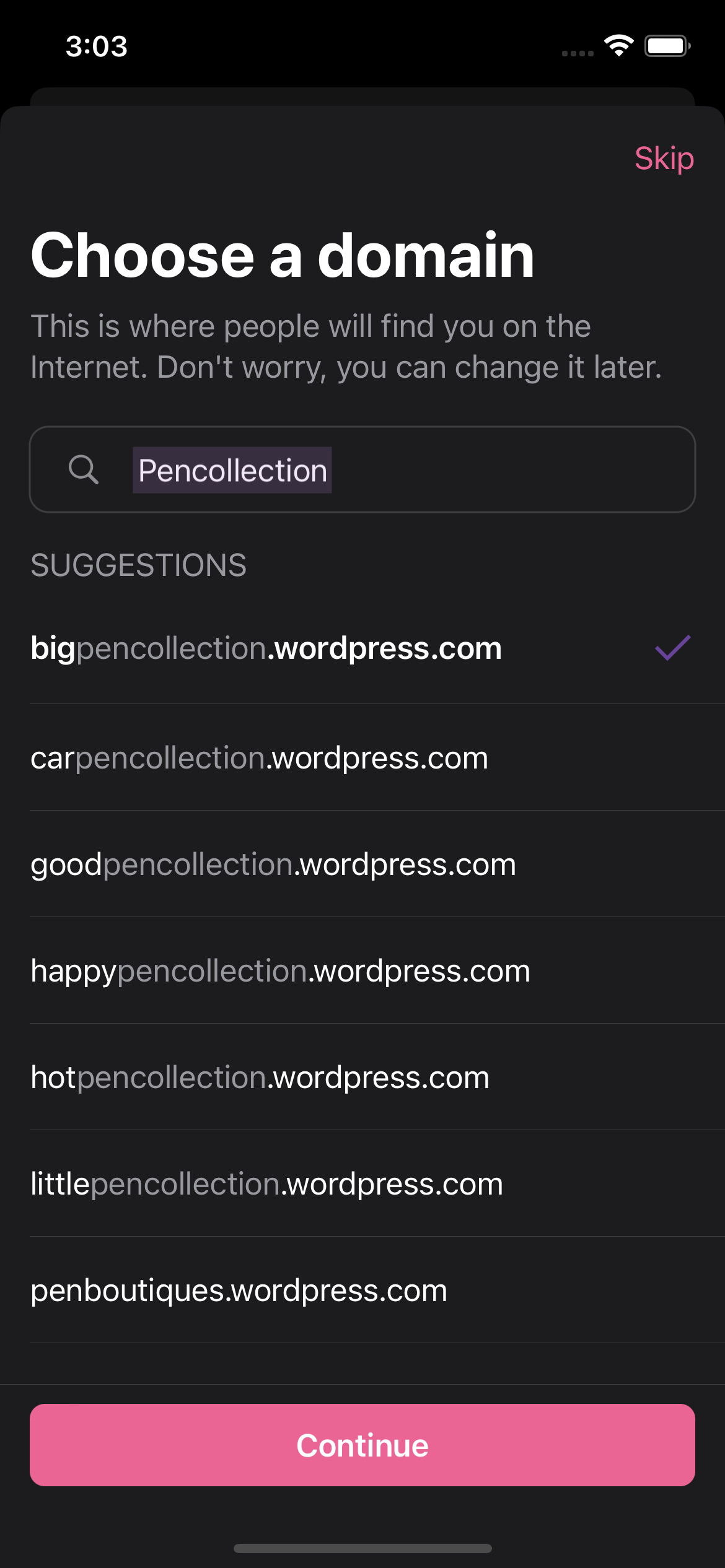Choose carpencollection.wordpress.com domain
The height and width of the screenshot is (1568, 725).
260,758
